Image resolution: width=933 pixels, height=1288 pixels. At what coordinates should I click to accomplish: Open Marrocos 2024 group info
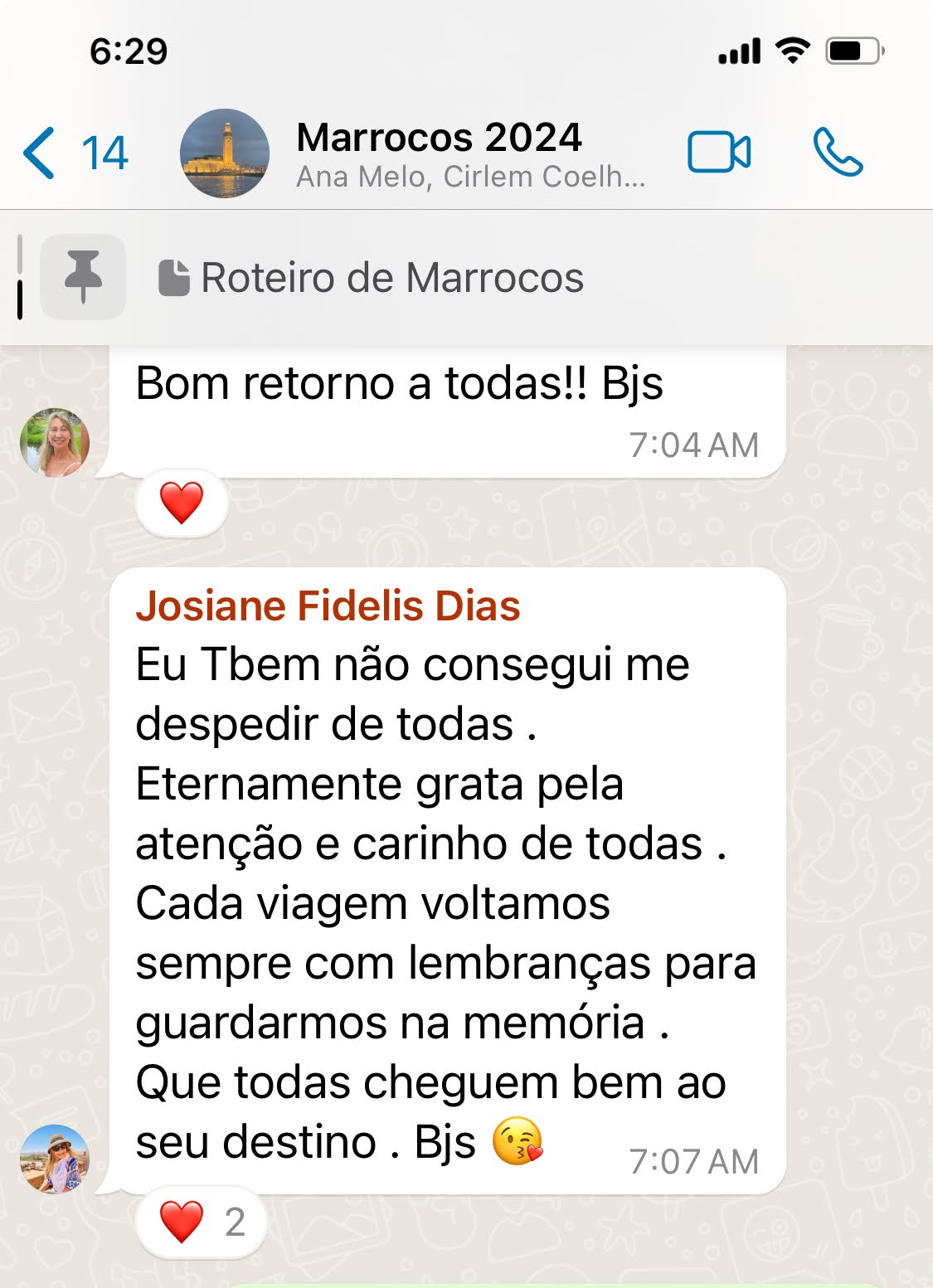click(440, 153)
